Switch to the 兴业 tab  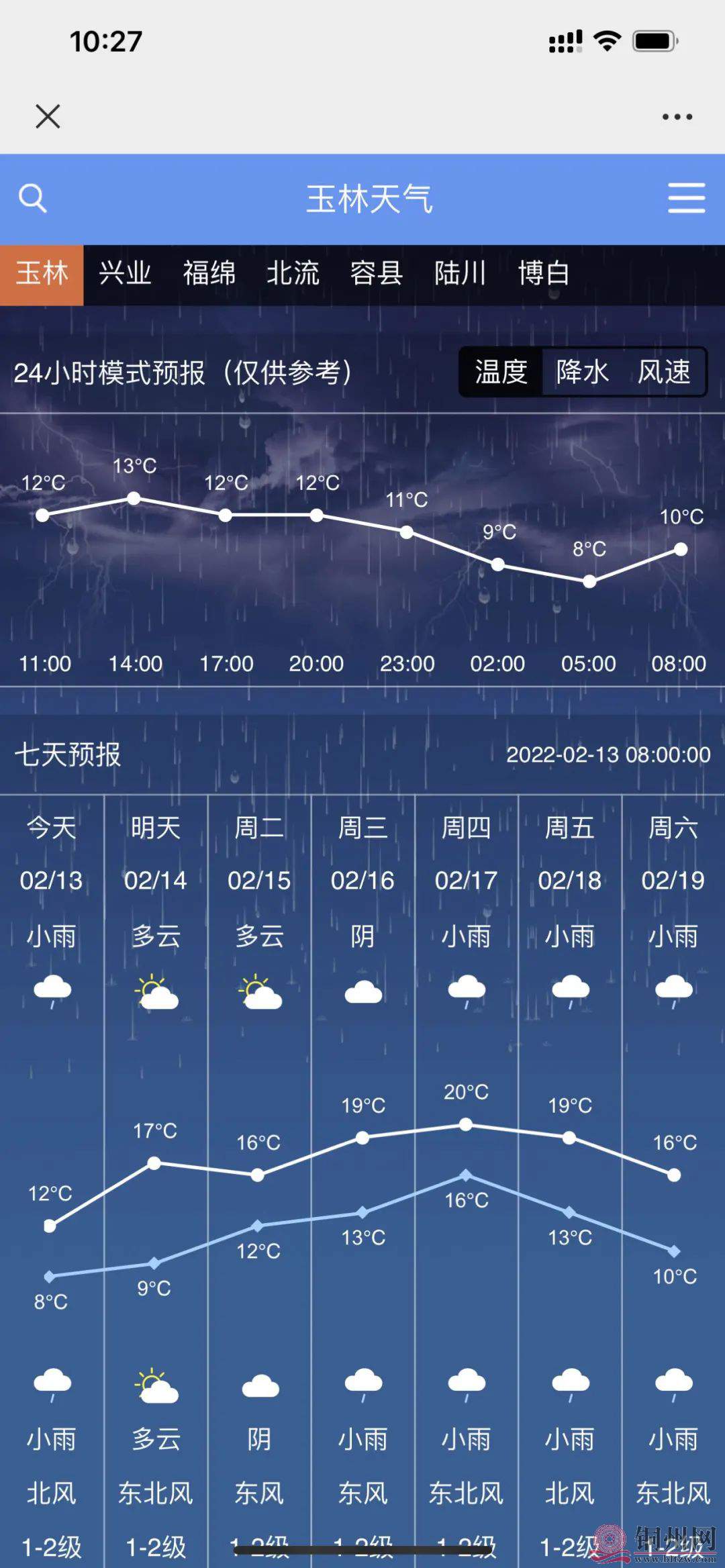[125, 275]
